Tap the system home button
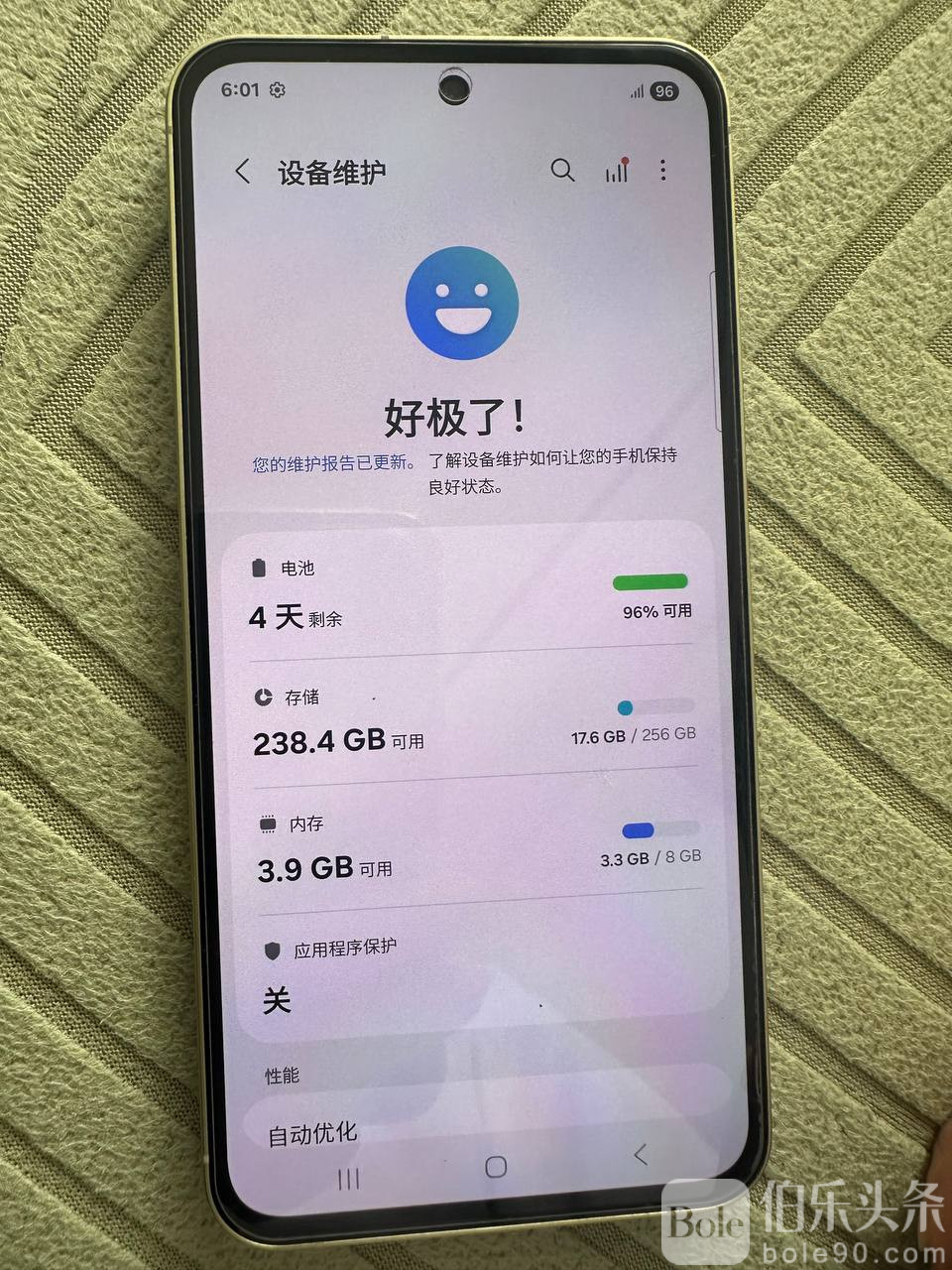 pos(496,1167)
